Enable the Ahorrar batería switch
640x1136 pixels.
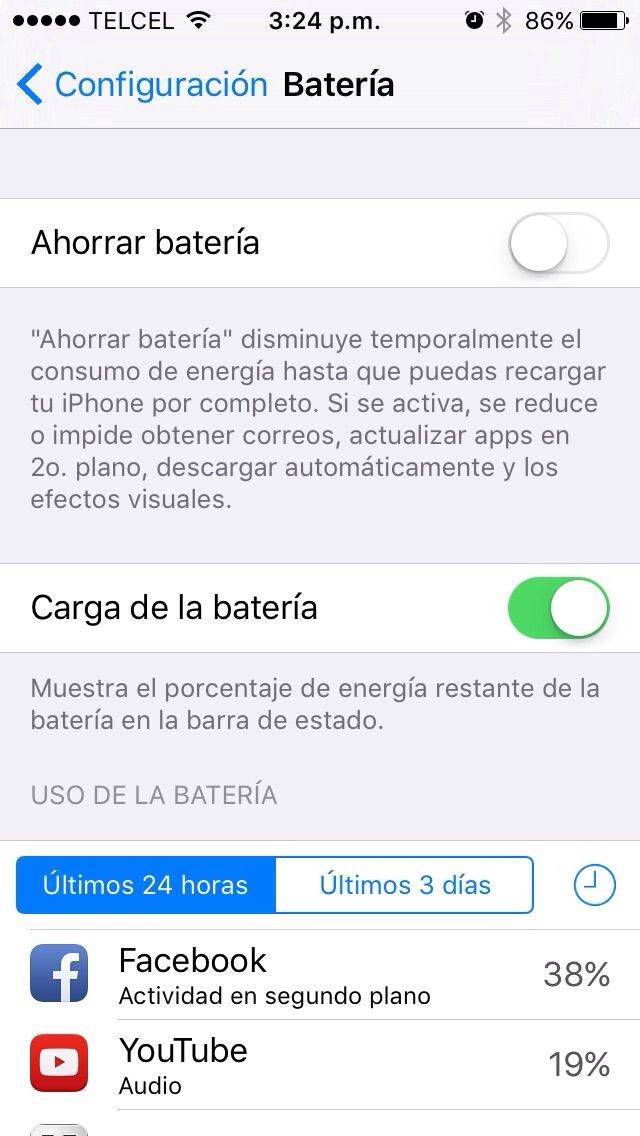(558, 243)
